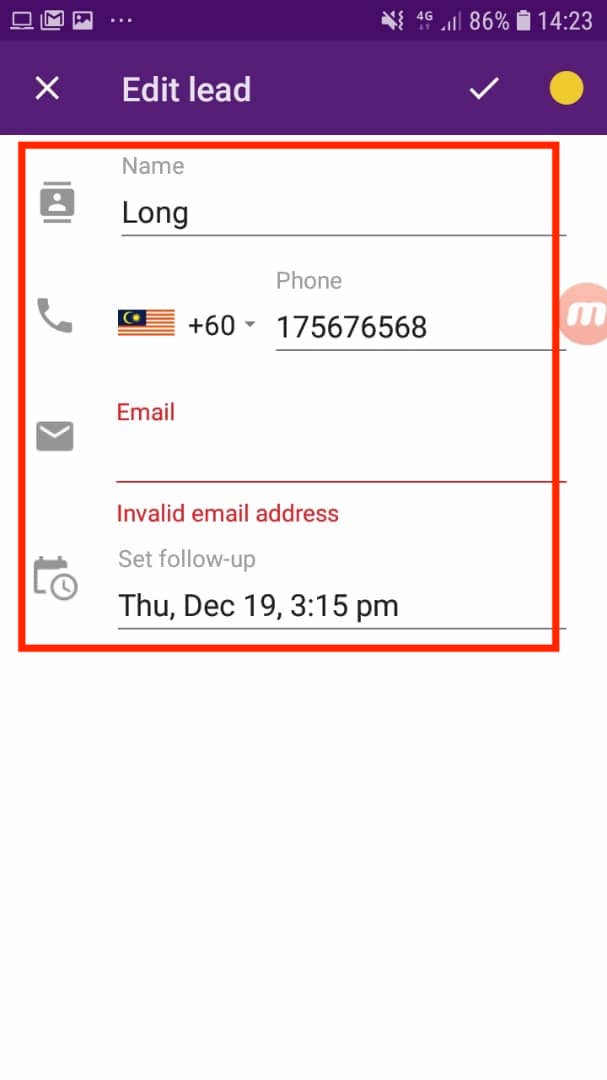The image size is (607, 1080).
Task: Open the +60 country code dropdown
Action: [187, 324]
